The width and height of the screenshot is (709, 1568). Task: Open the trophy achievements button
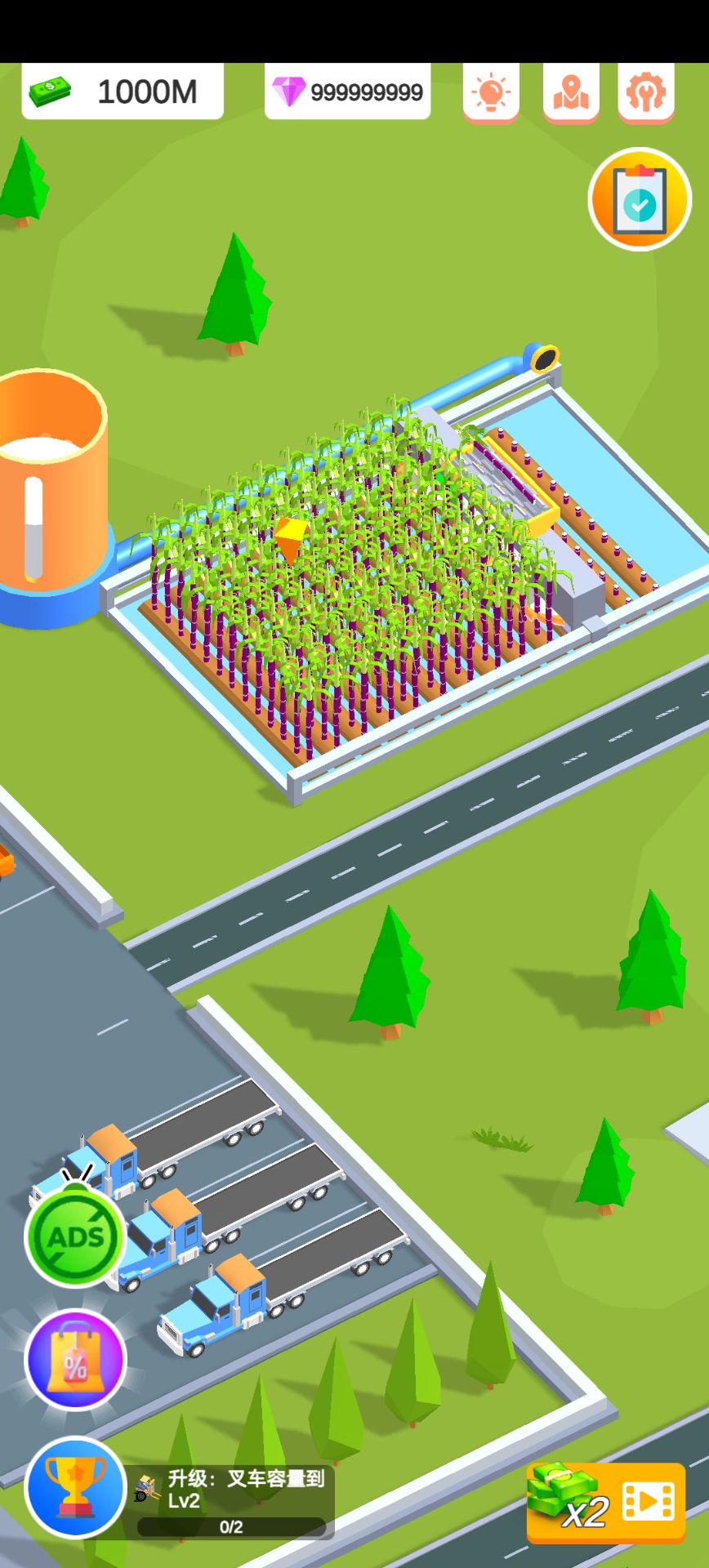[x=75, y=1486]
